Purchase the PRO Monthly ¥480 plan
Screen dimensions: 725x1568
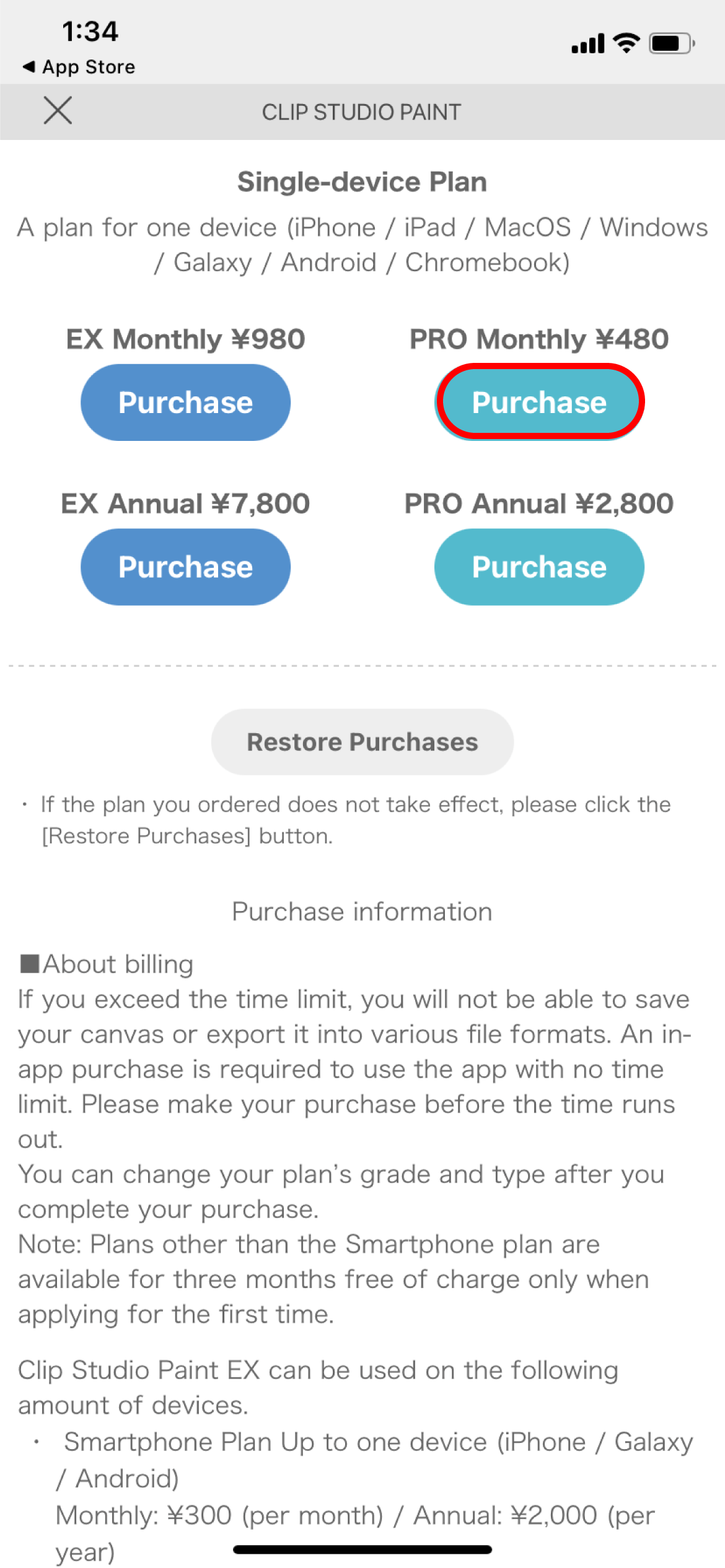[539, 403]
